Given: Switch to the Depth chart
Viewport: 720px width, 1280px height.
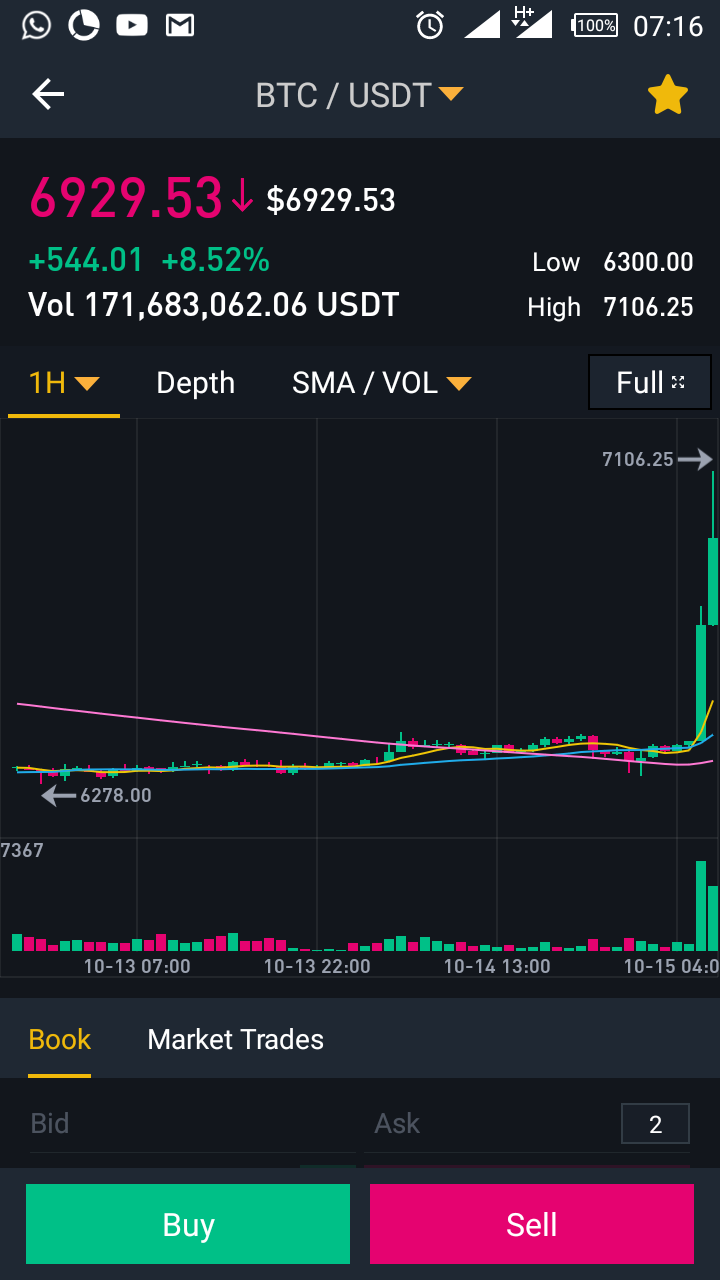Looking at the screenshot, I should (195, 383).
